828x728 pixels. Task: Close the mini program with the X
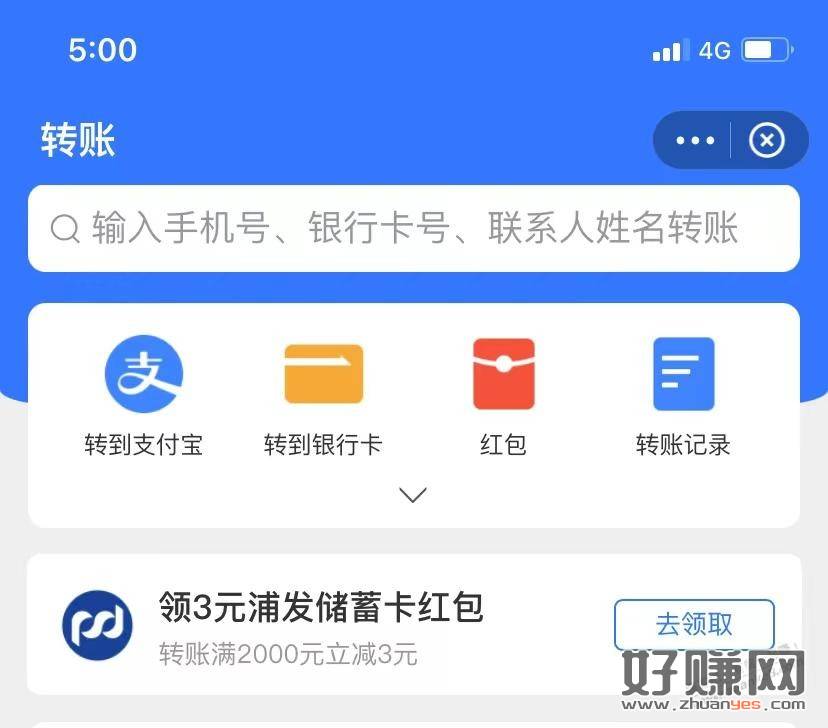767,140
